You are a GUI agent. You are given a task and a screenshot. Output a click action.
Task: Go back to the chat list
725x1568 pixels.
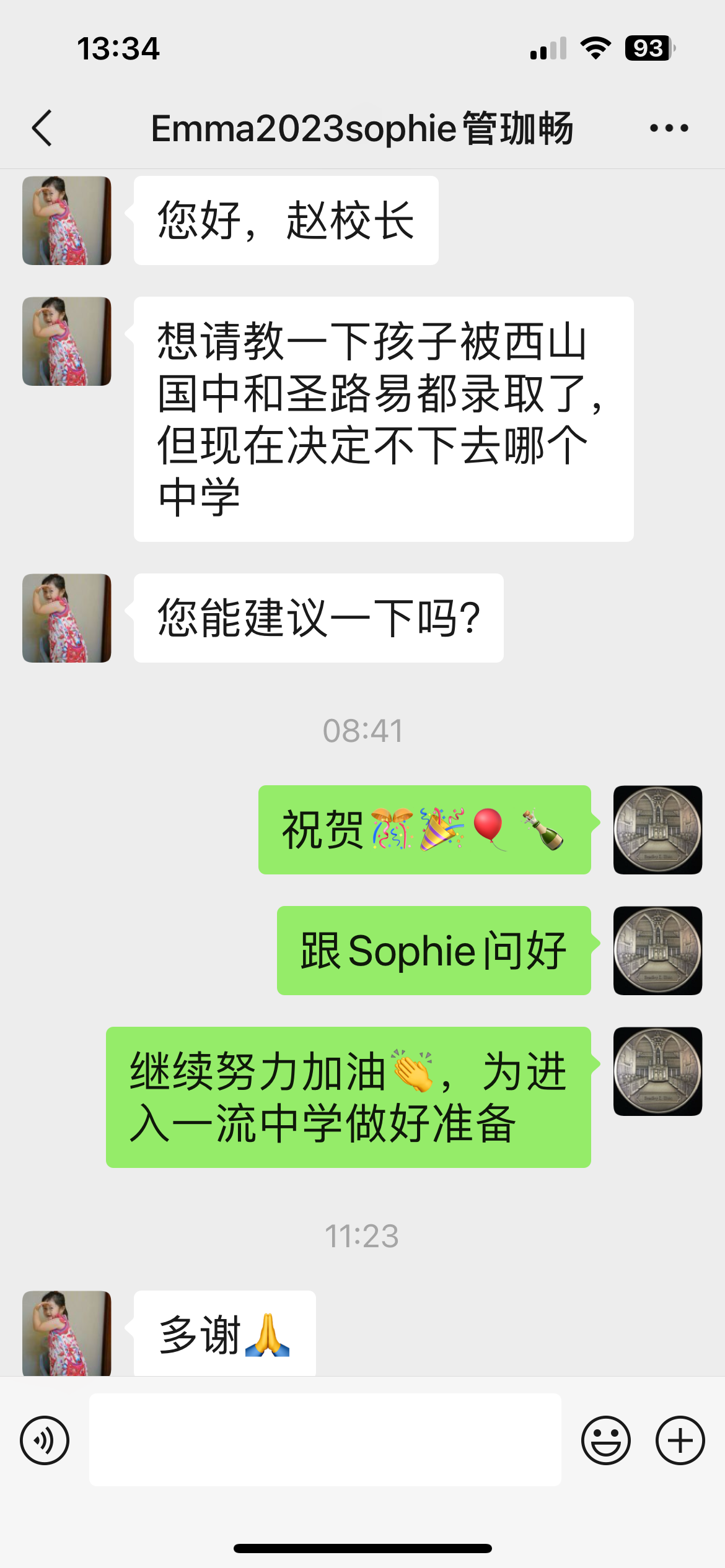pos(42,128)
